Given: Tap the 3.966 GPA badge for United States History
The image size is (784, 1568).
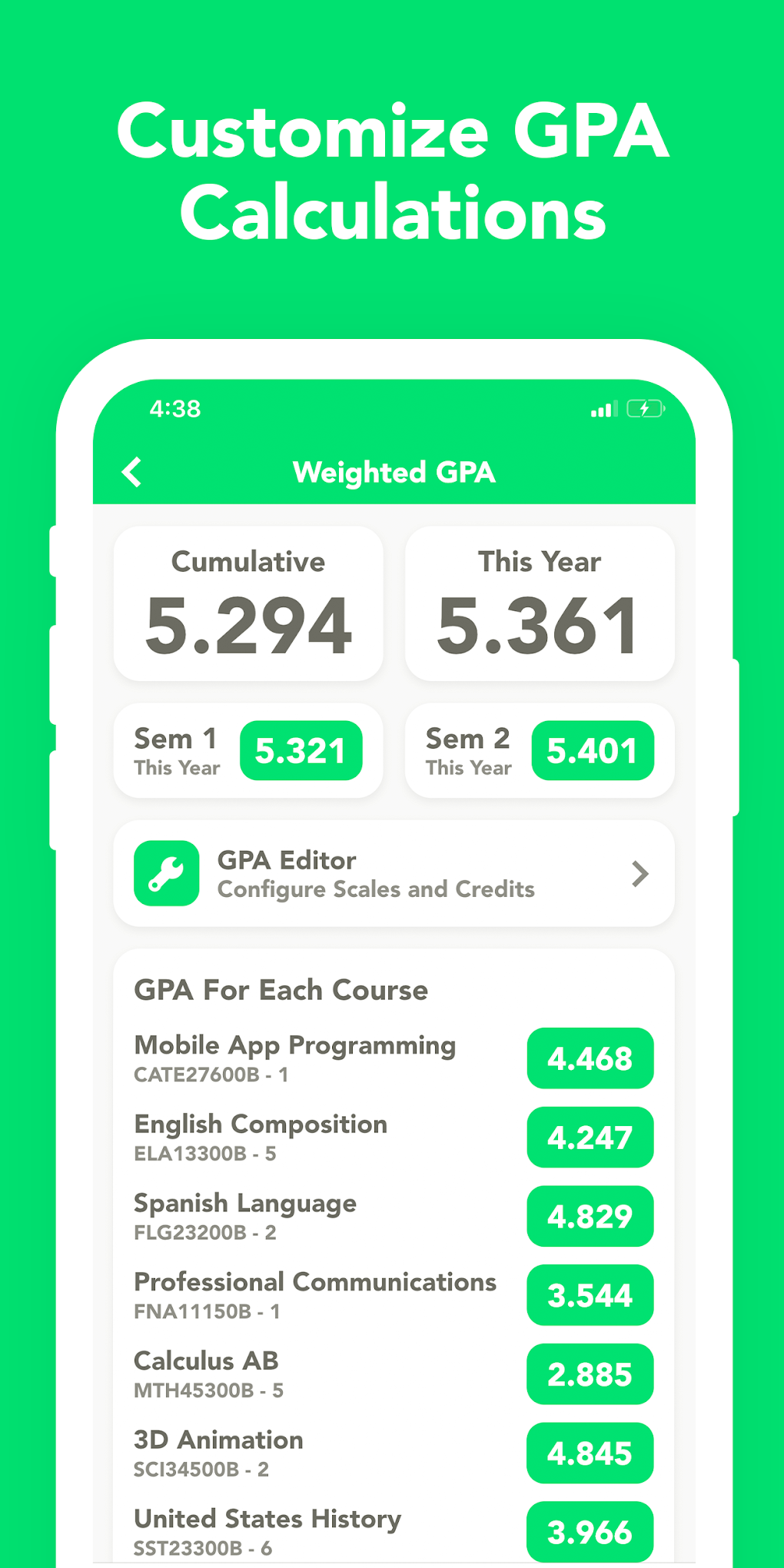Looking at the screenshot, I should pyautogui.click(x=590, y=1531).
